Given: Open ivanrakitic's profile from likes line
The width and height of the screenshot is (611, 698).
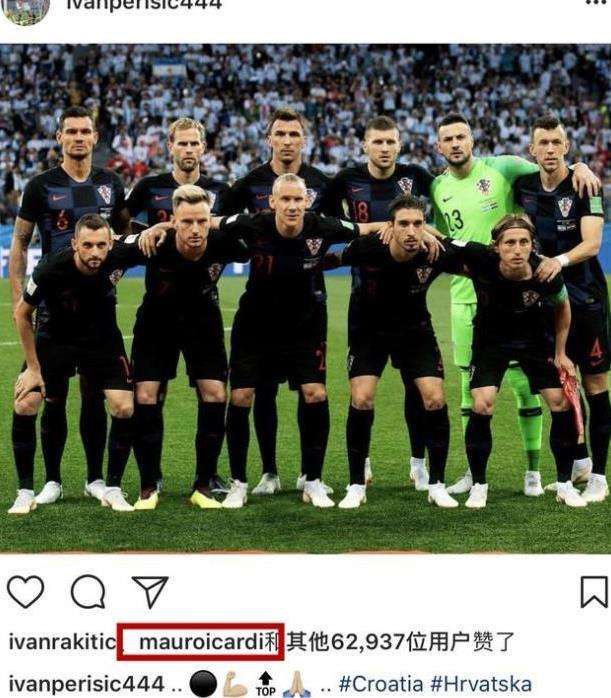Looking at the screenshot, I should [59, 641].
